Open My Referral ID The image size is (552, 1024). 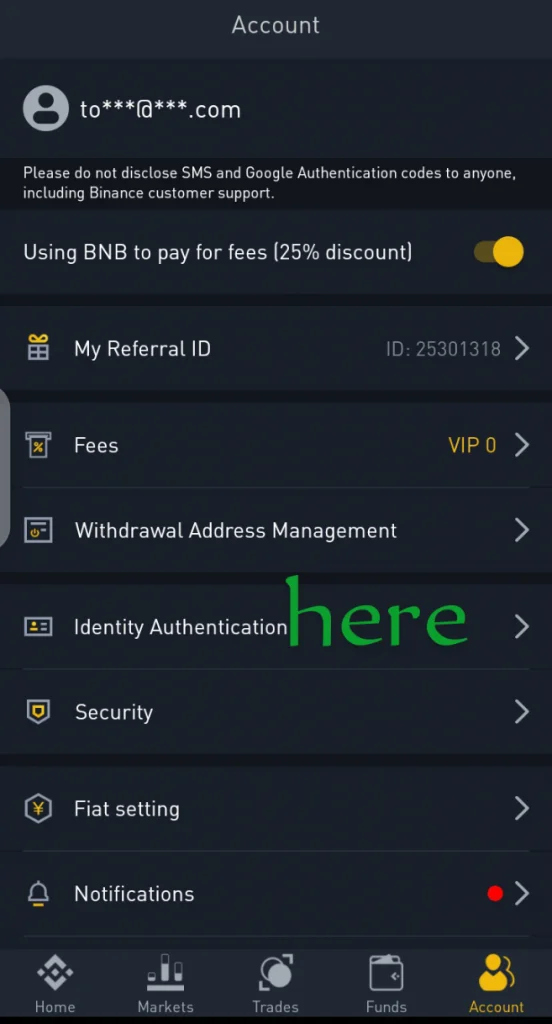pos(276,348)
